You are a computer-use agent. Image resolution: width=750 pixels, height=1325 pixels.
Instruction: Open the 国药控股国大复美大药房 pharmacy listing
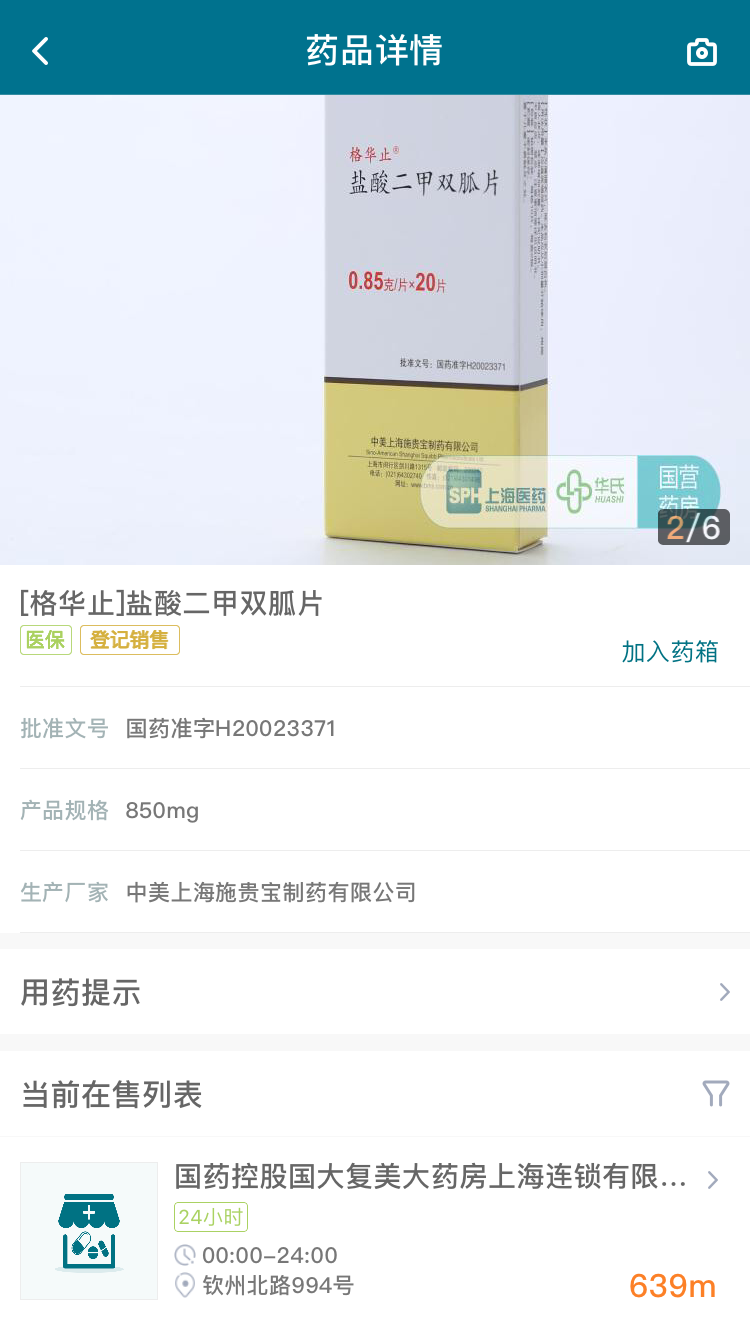[430, 1178]
